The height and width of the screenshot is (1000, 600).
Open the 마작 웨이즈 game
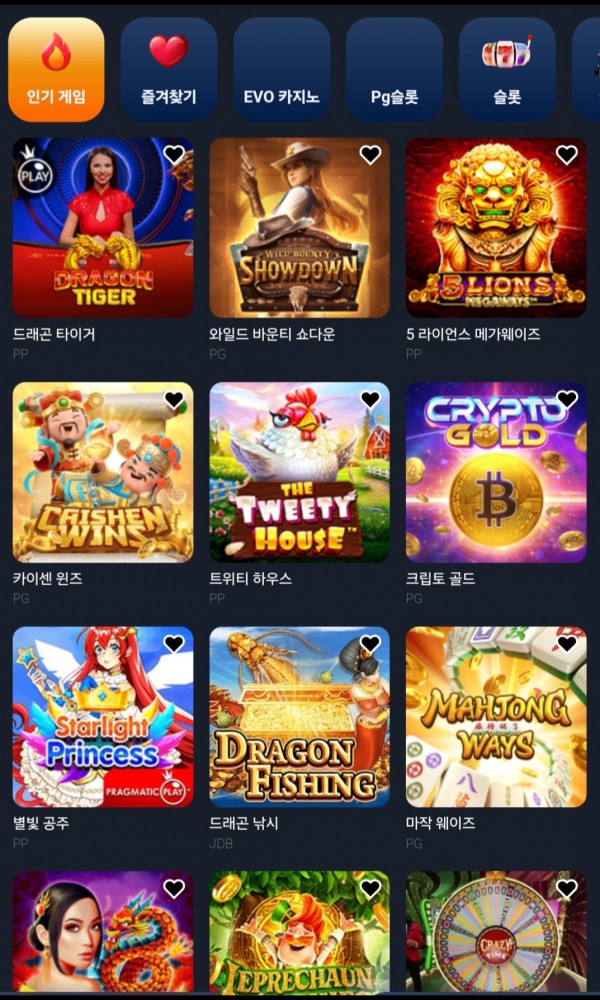point(496,717)
